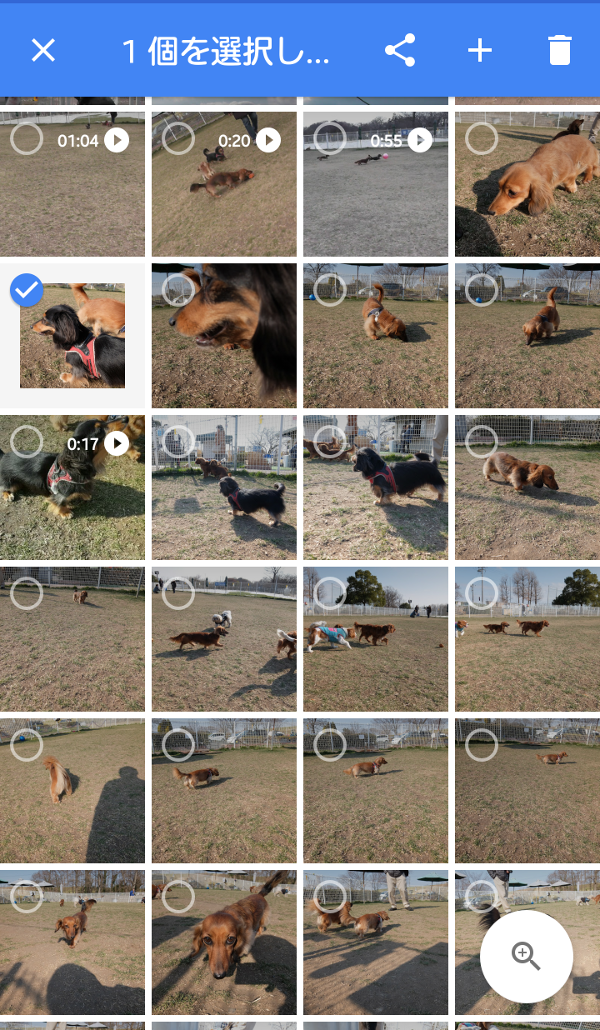
Task: Tap the magnifier zoom floating button
Action: coord(526,956)
